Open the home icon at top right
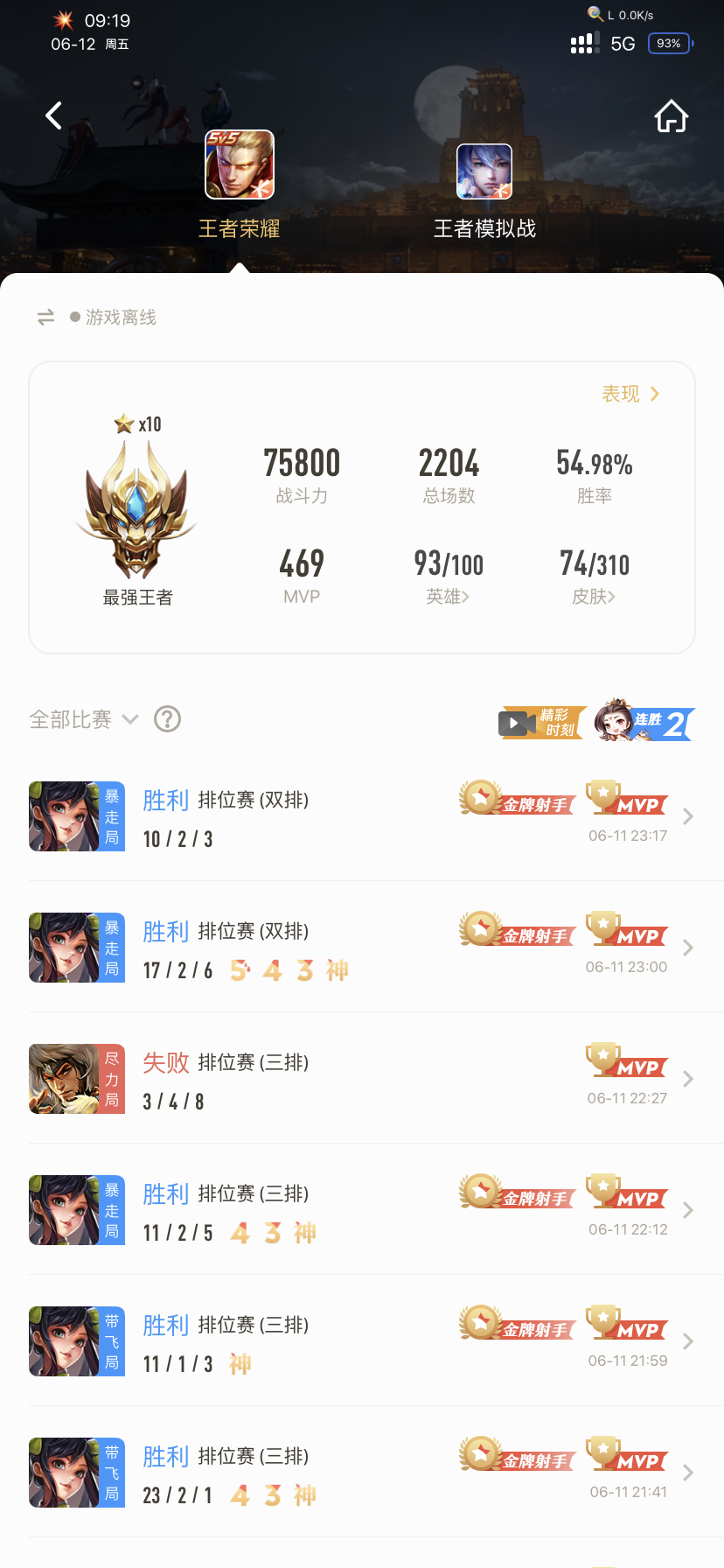 pos(672,116)
